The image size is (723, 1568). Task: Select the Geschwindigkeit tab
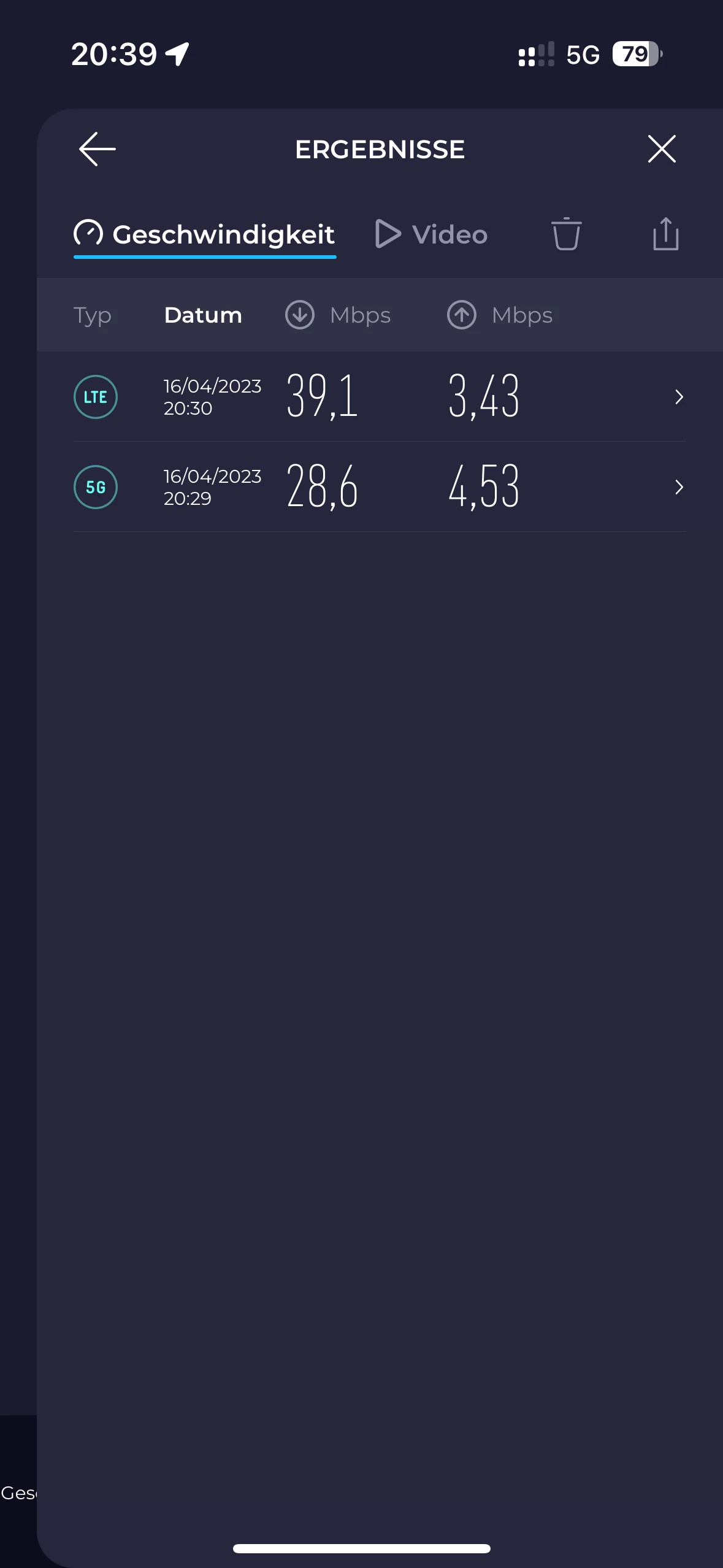point(205,234)
